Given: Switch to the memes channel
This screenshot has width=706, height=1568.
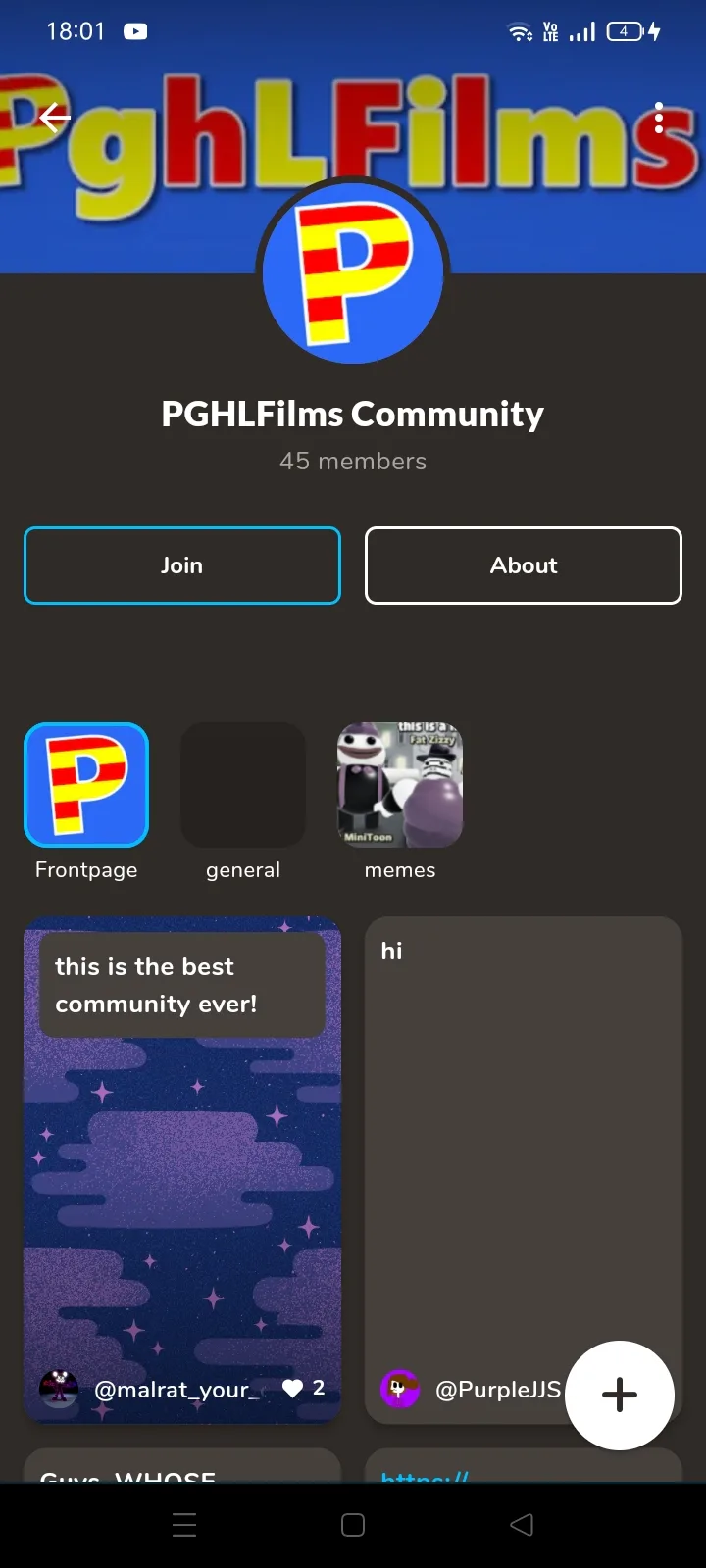Looking at the screenshot, I should [x=400, y=785].
